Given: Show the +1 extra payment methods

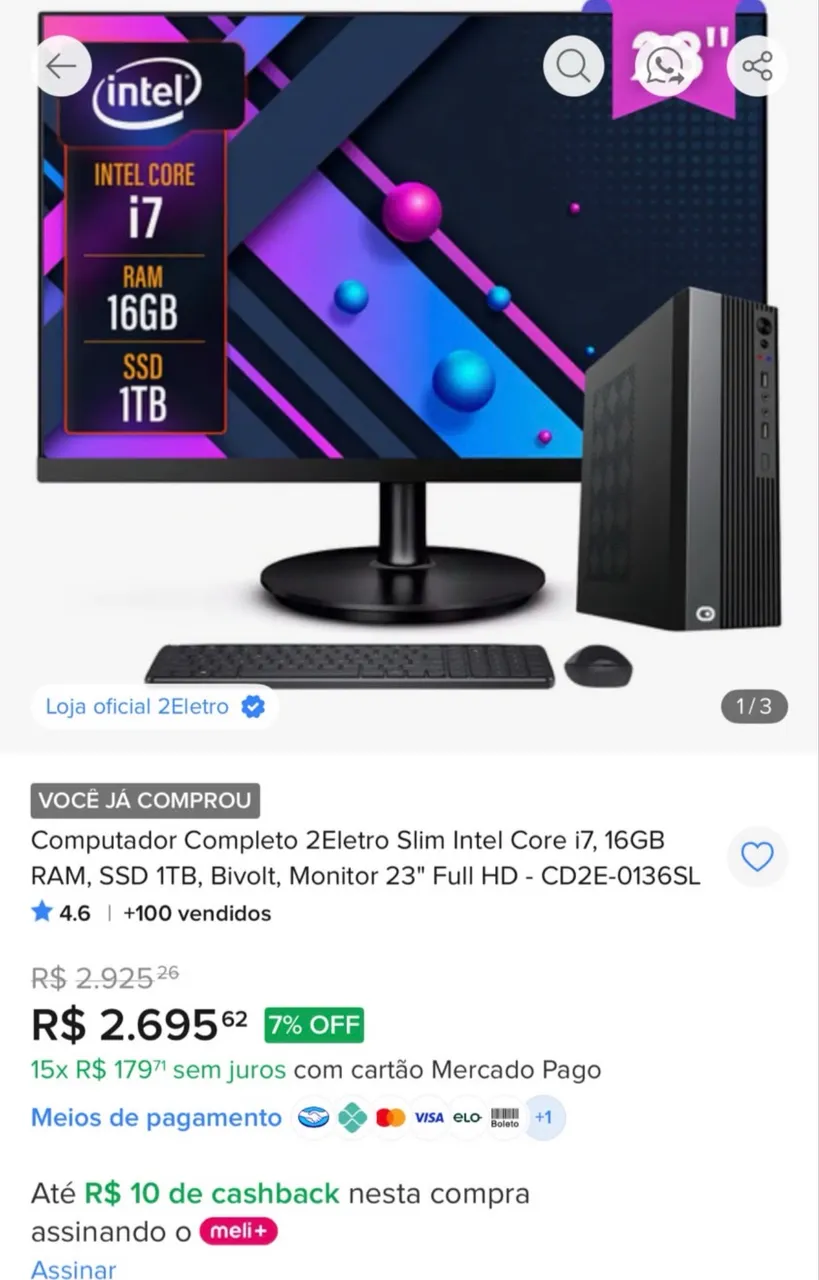Looking at the screenshot, I should (x=544, y=1117).
